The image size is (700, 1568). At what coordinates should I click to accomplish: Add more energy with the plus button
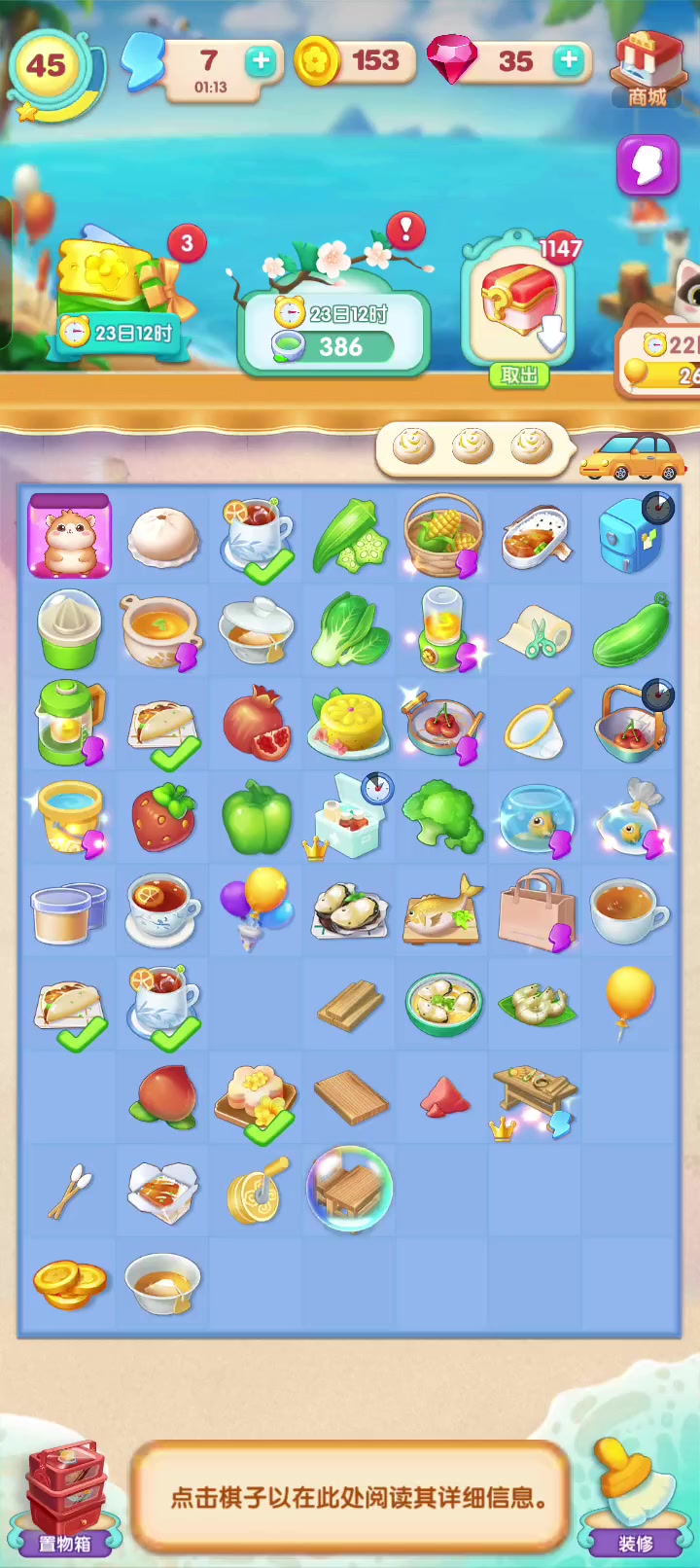click(x=260, y=61)
